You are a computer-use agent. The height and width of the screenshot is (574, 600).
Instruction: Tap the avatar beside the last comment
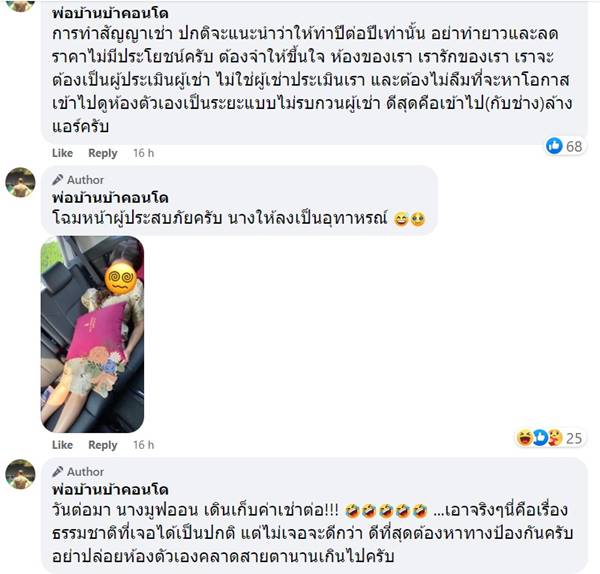(20, 474)
